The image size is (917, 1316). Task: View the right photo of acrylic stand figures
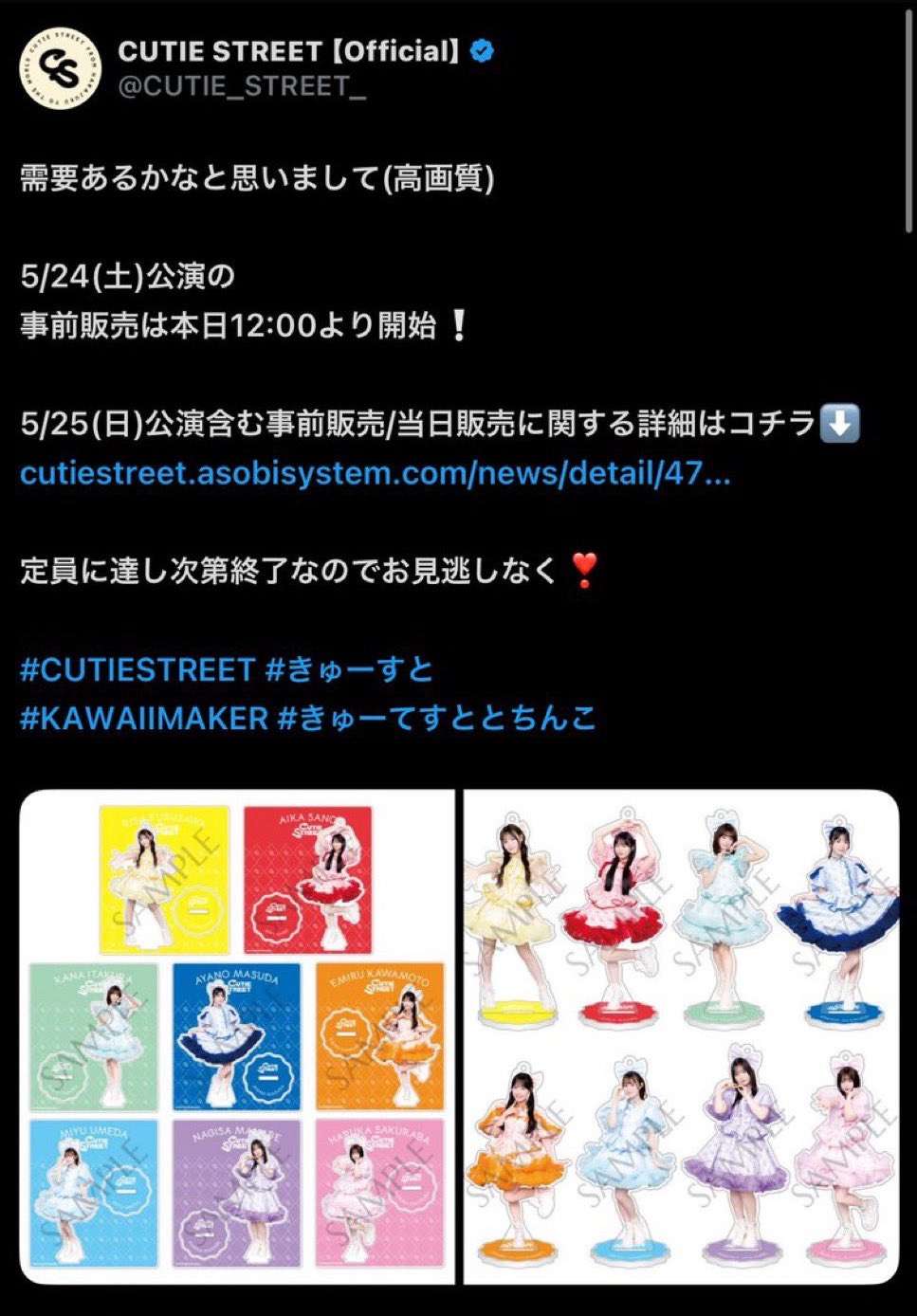coord(681,1035)
